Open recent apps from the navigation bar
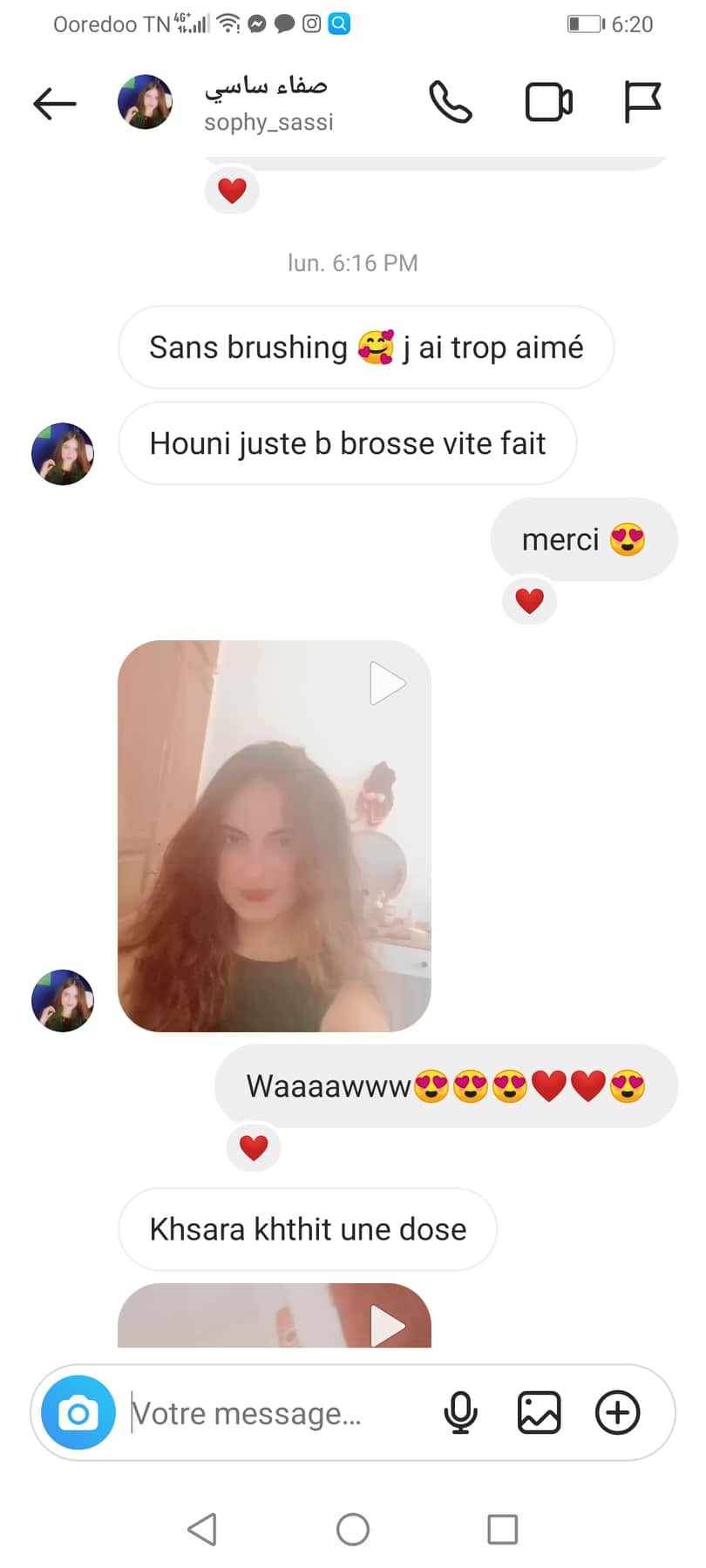This screenshot has width=706, height=1568. [503, 1529]
